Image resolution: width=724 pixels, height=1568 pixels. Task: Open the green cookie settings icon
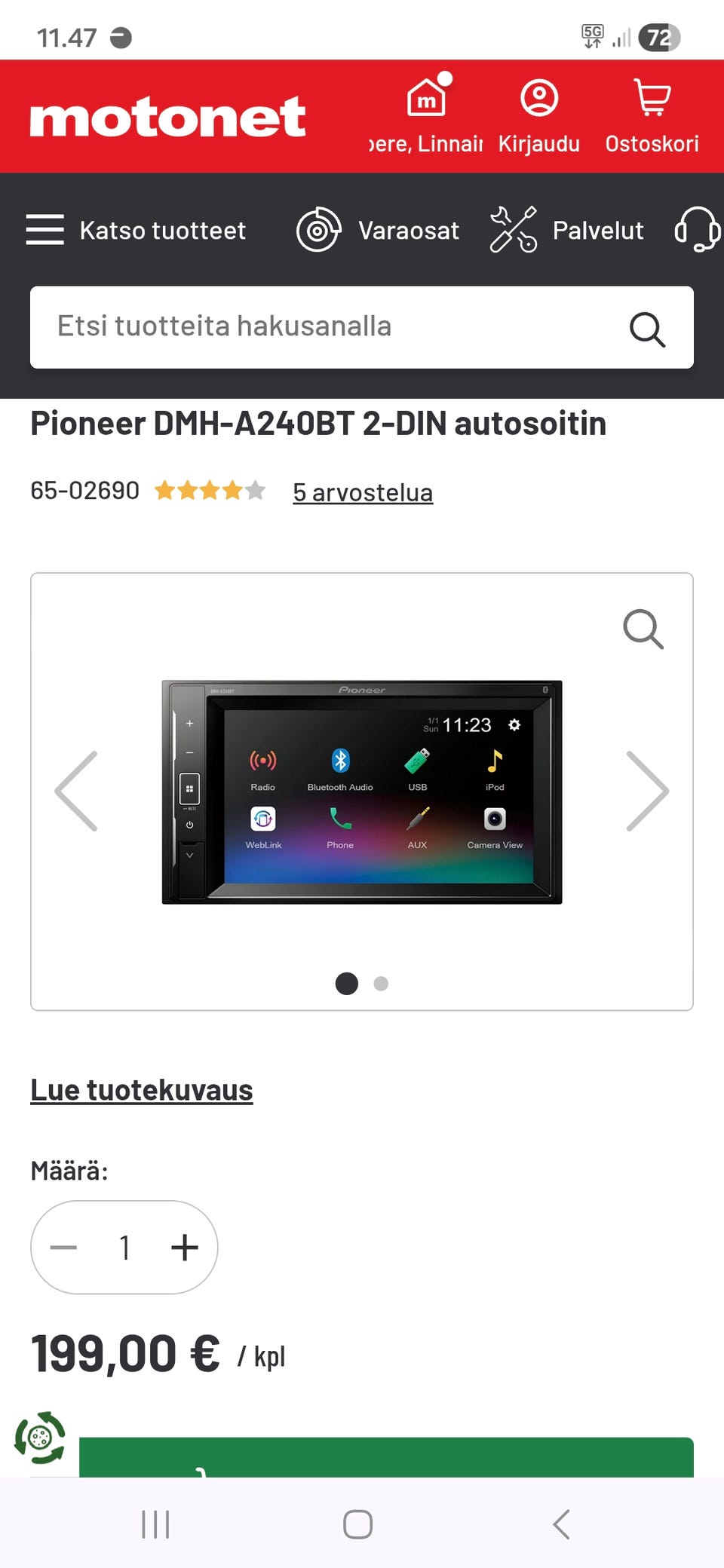(40, 1438)
